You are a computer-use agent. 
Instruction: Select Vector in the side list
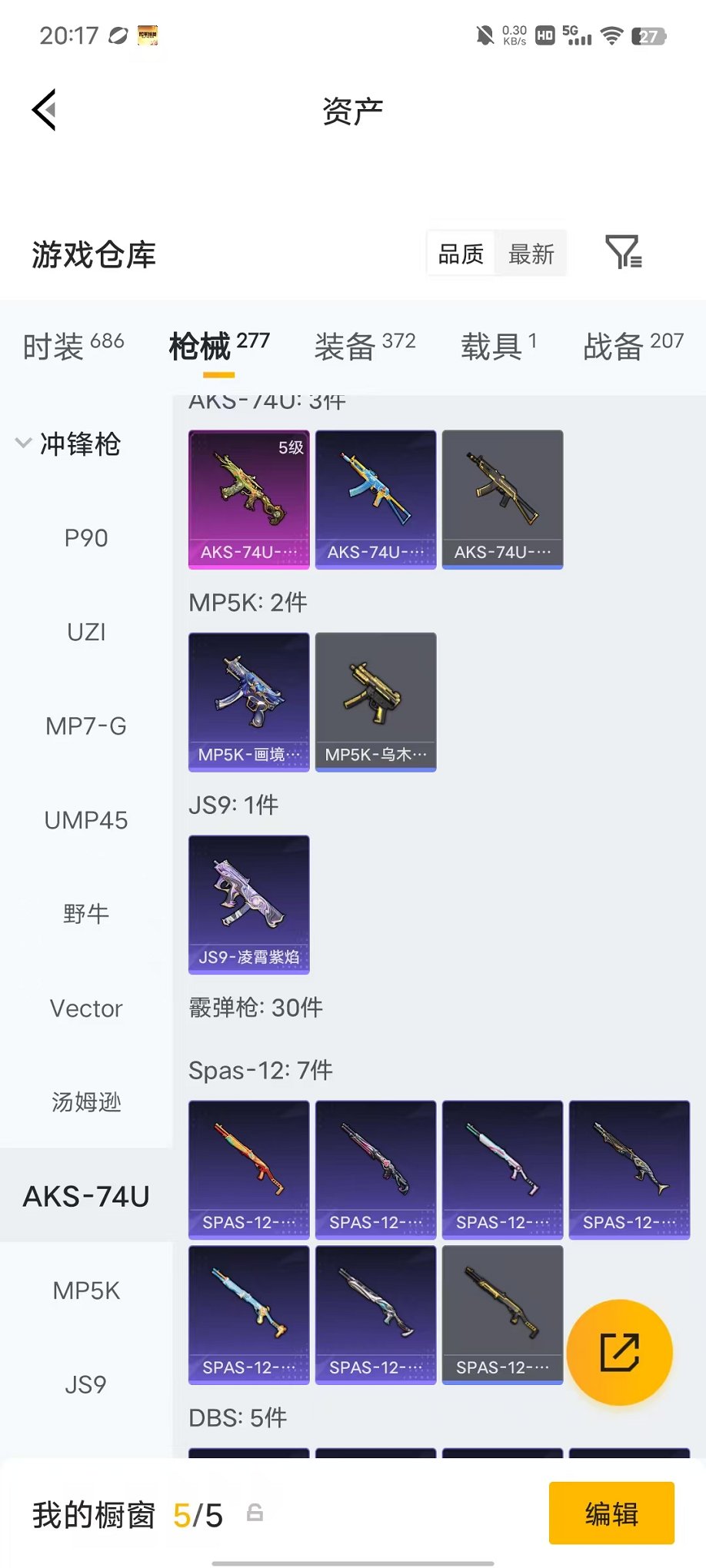point(86,1008)
